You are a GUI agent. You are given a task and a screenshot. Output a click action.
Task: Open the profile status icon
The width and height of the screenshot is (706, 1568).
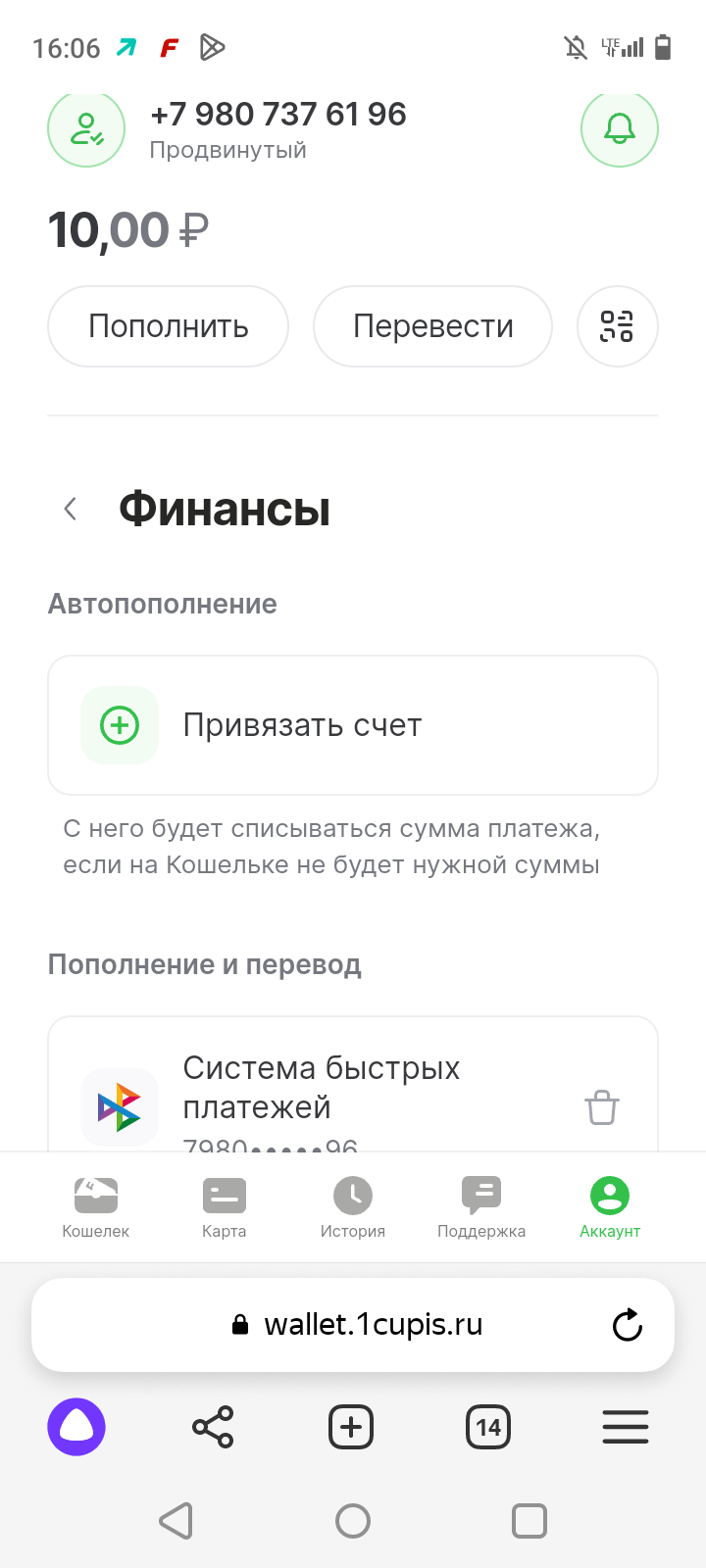86,128
